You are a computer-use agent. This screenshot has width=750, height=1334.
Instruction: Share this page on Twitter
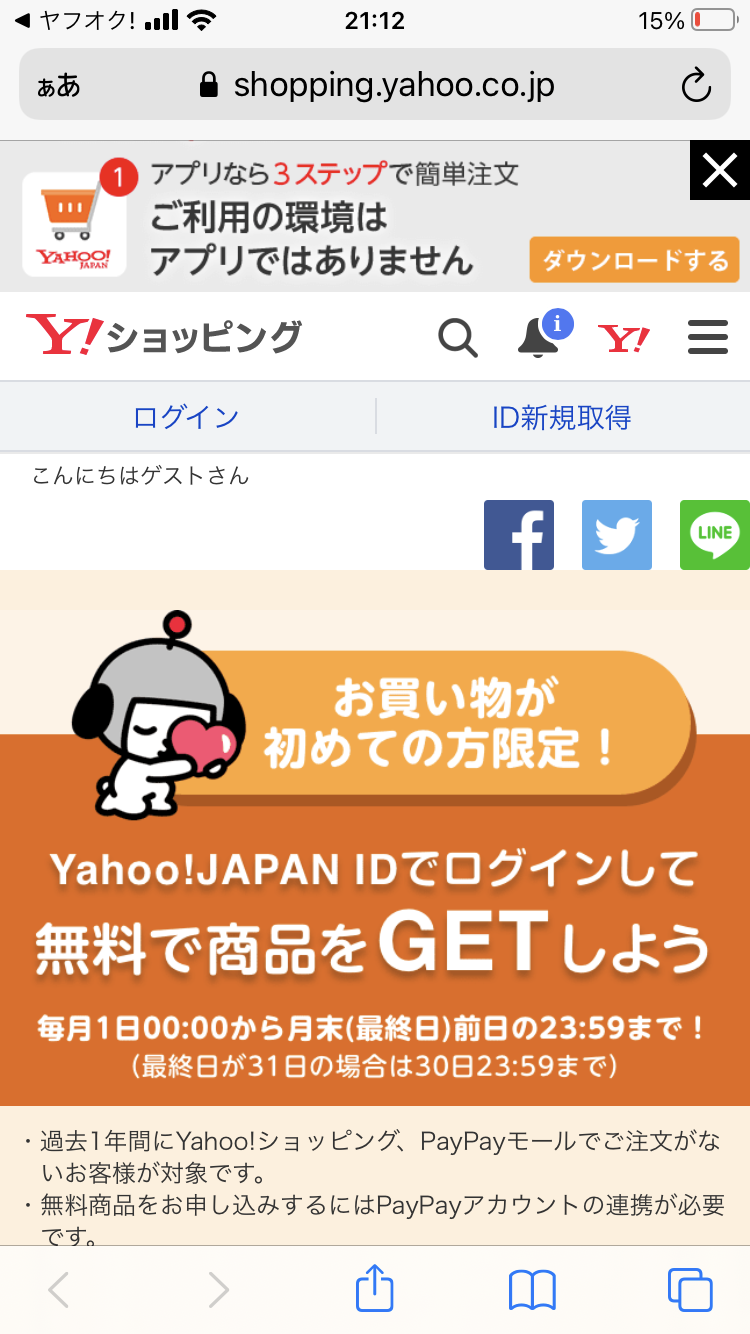tap(617, 535)
